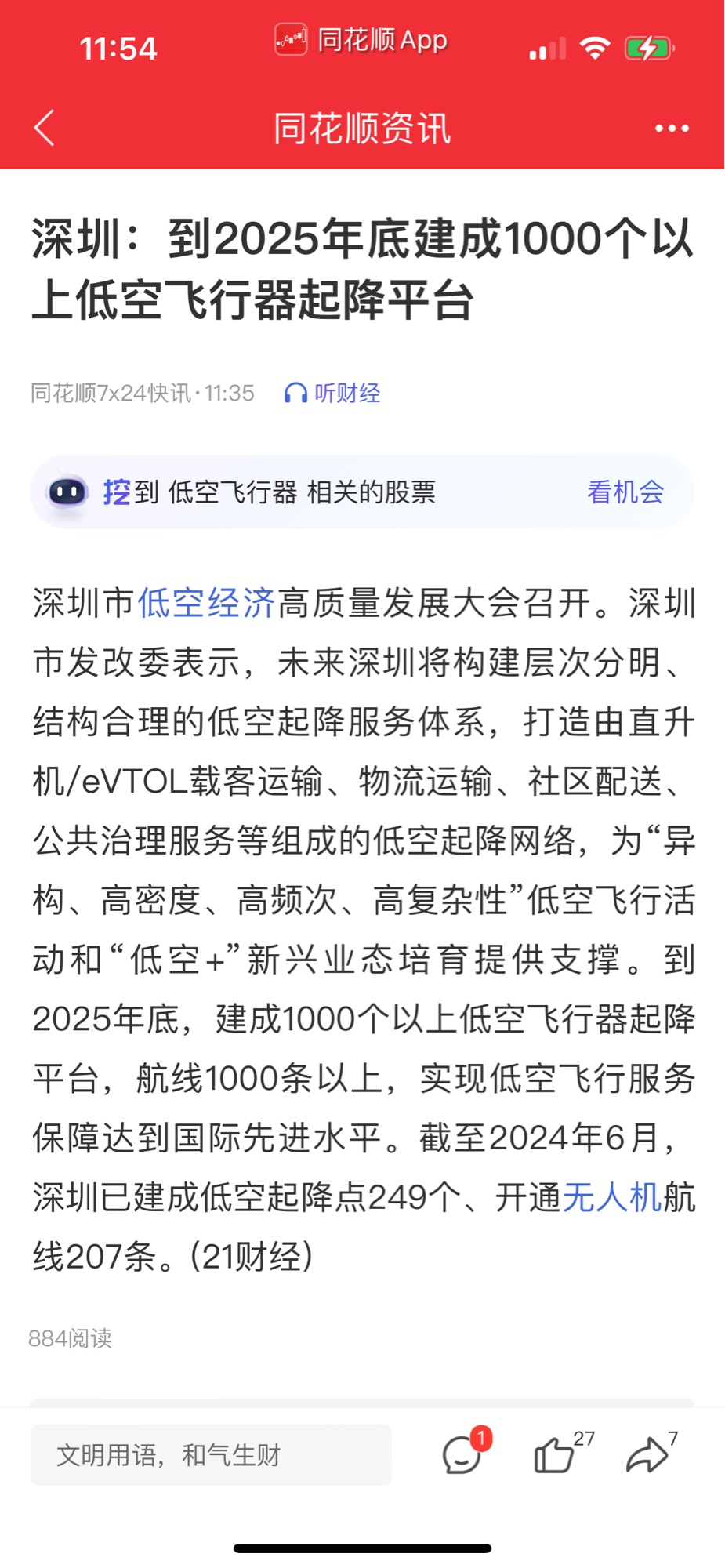Tap 听财经 to listen to article
The height and width of the screenshot is (1568, 725).
pyautogui.click(x=332, y=393)
